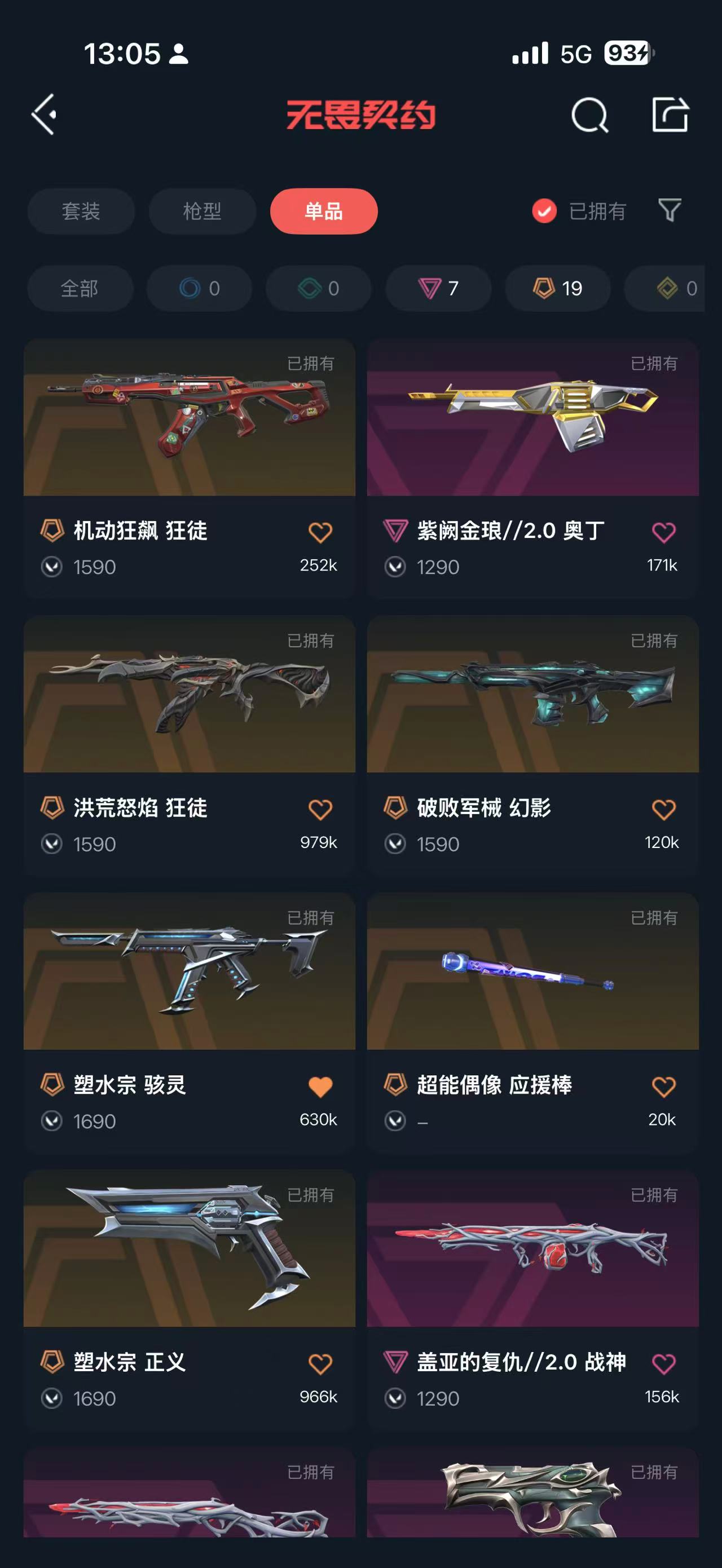
Task: Like the 紫阙金琅//2.0 奥丁 skin
Action: [663, 533]
